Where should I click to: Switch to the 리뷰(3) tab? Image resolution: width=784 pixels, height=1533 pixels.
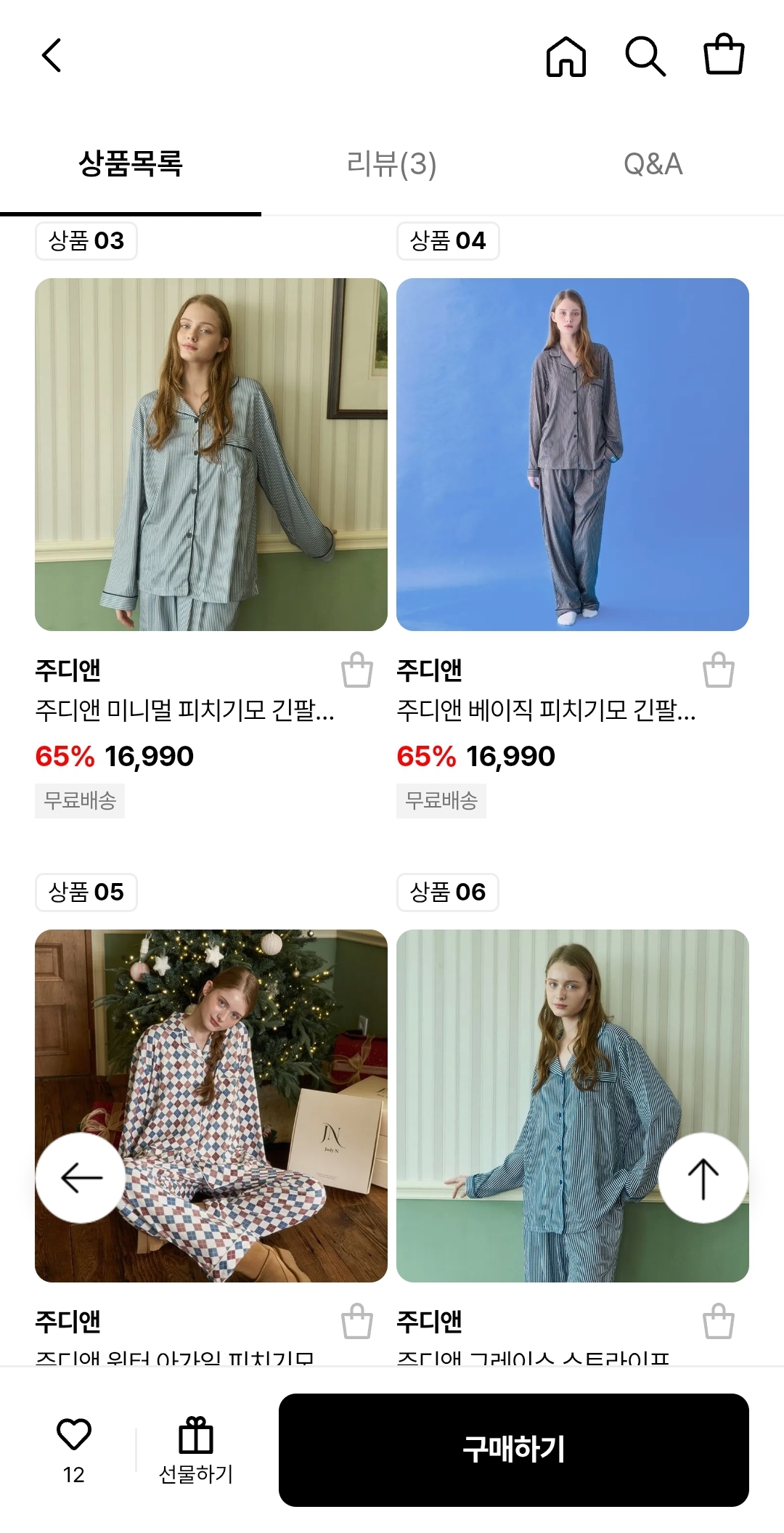[x=391, y=164]
